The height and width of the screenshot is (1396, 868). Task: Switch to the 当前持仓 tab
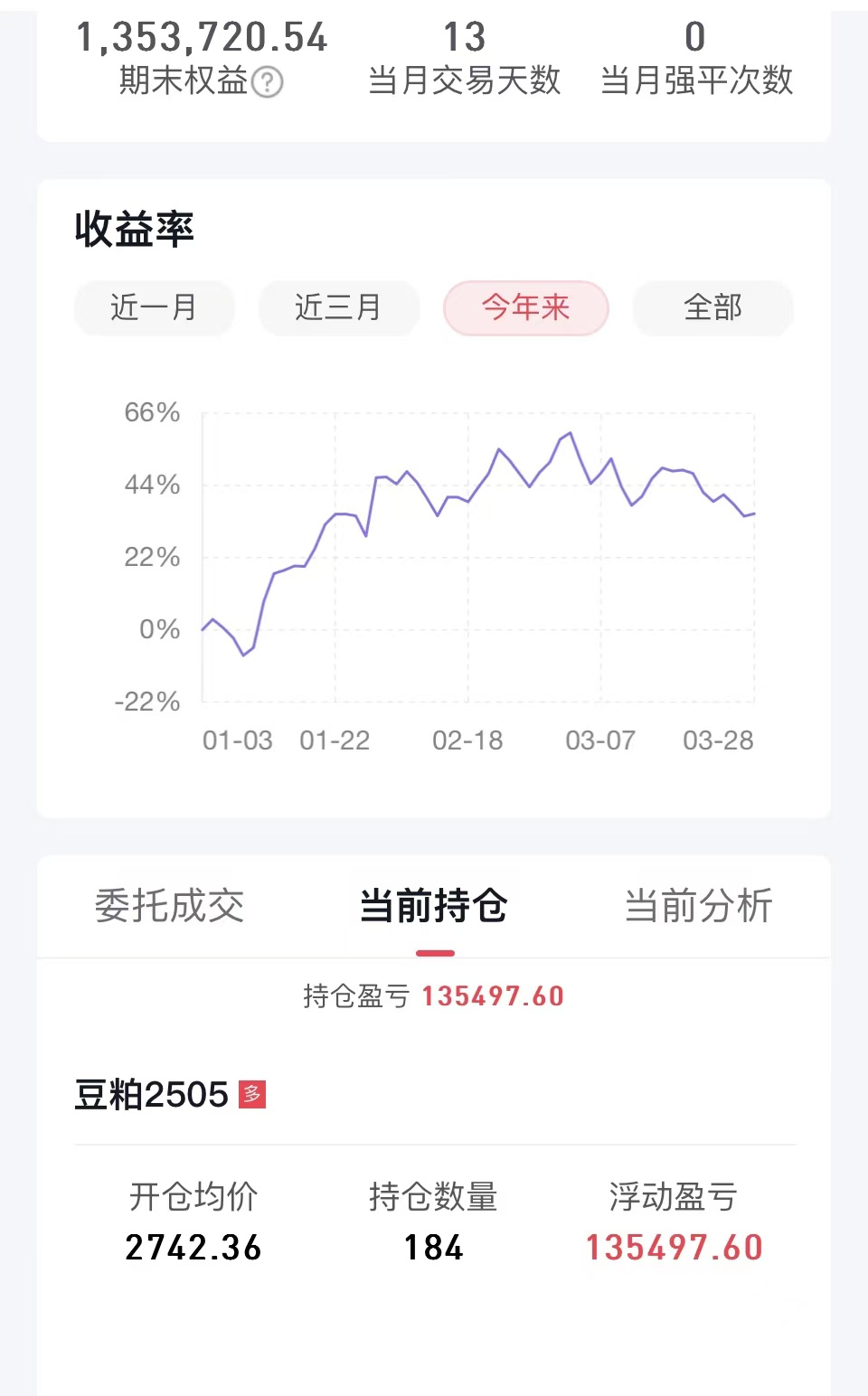[x=434, y=906]
